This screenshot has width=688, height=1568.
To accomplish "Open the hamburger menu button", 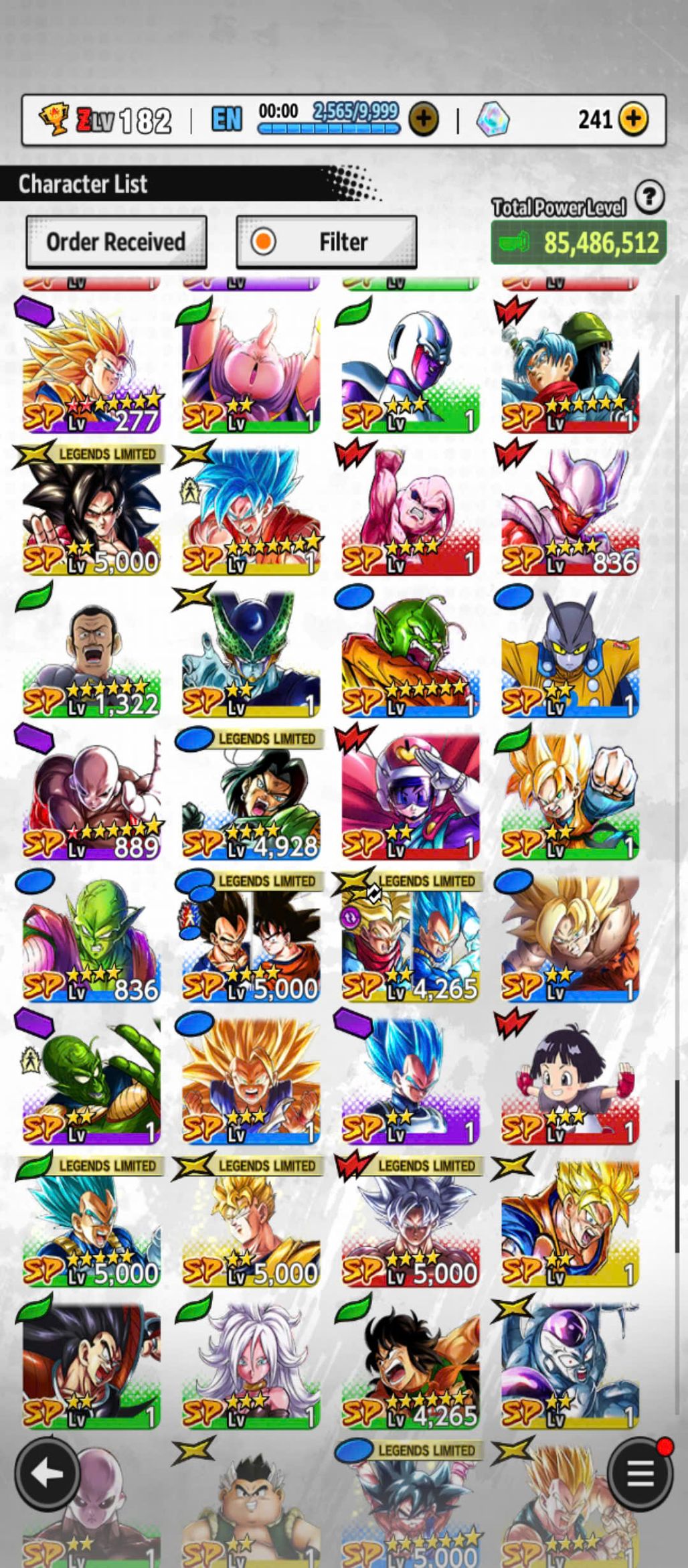I will click(x=640, y=1474).
